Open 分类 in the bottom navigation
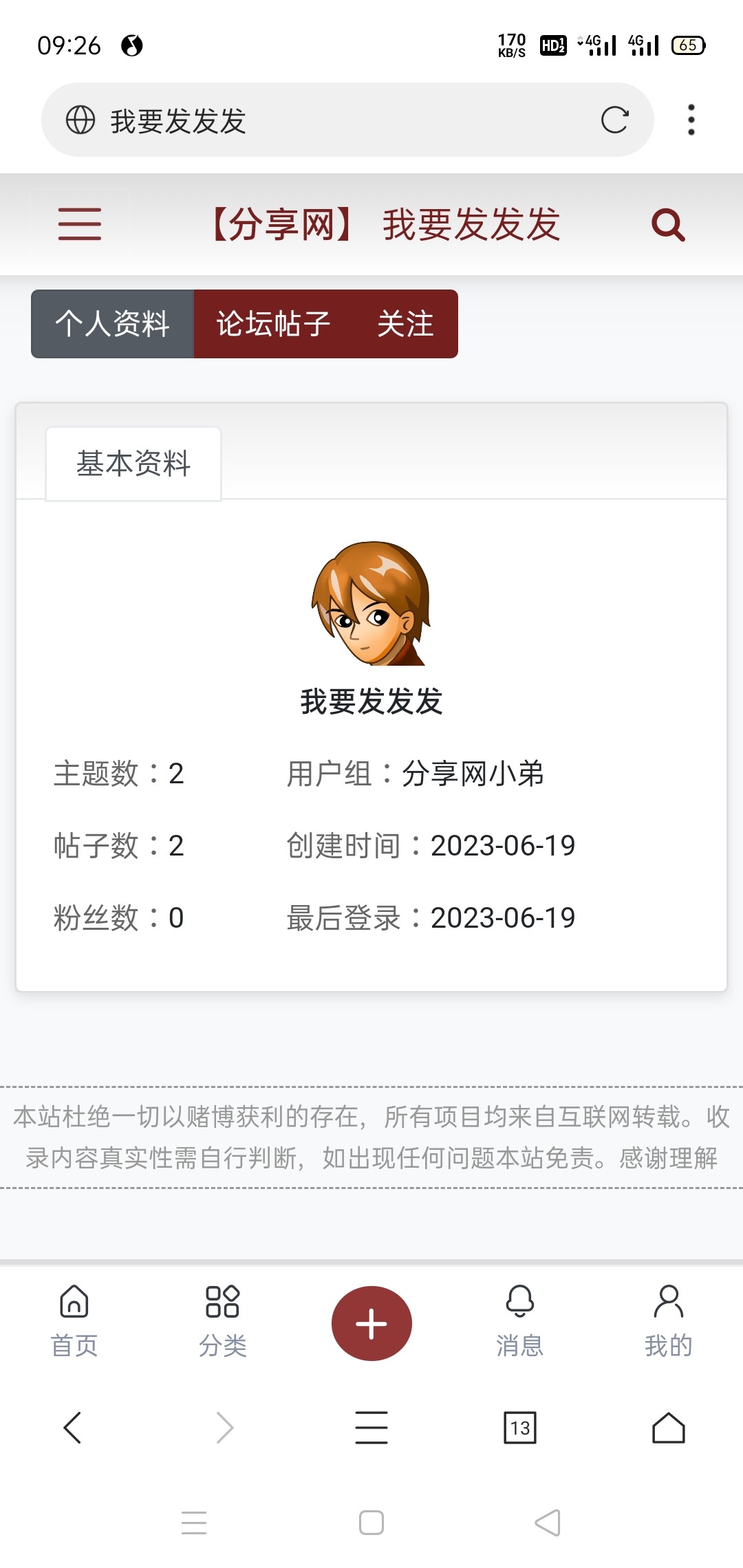743x1568 pixels. click(223, 1320)
